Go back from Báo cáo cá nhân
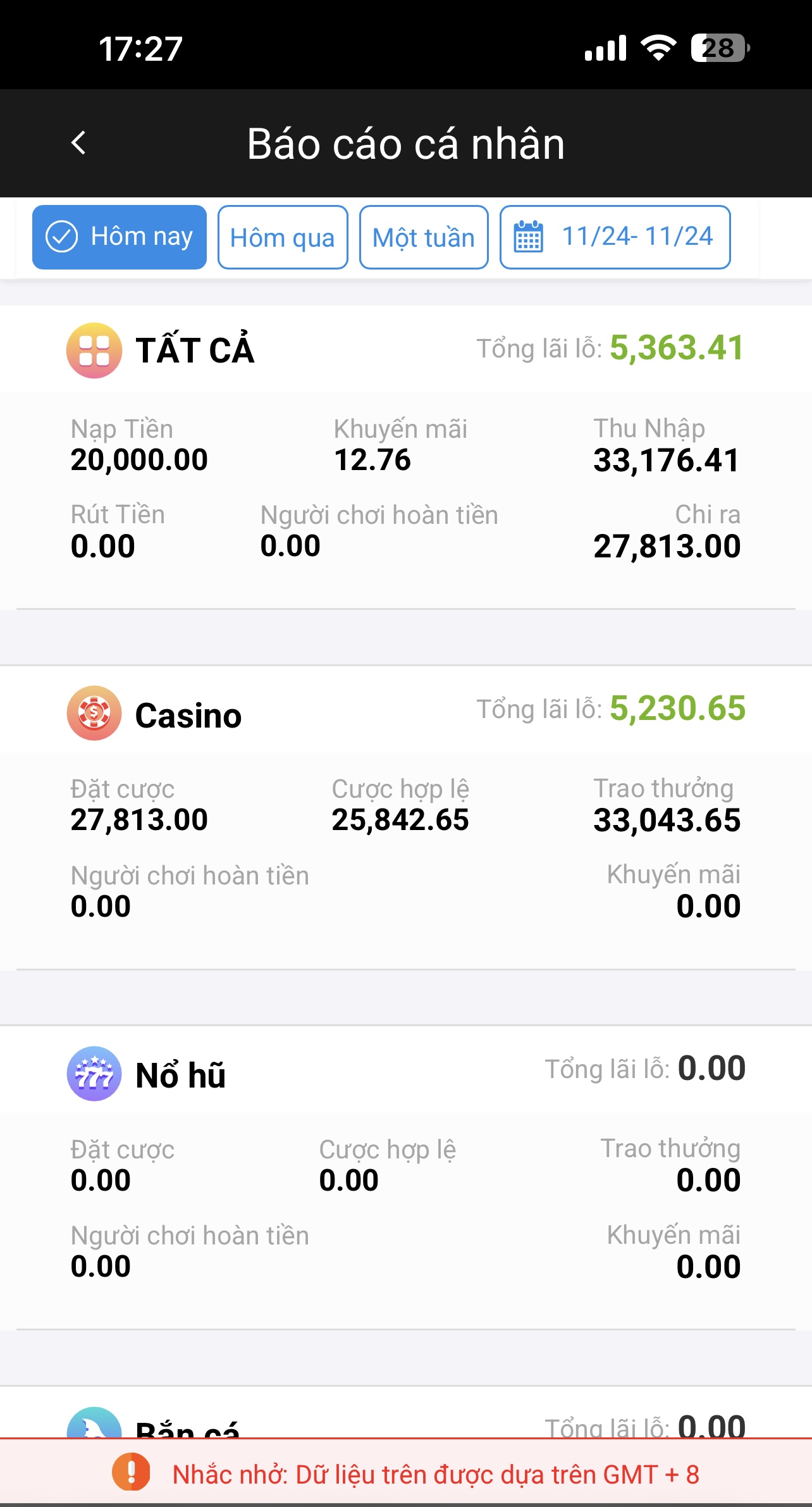The image size is (812, 1507). point(78,143)
